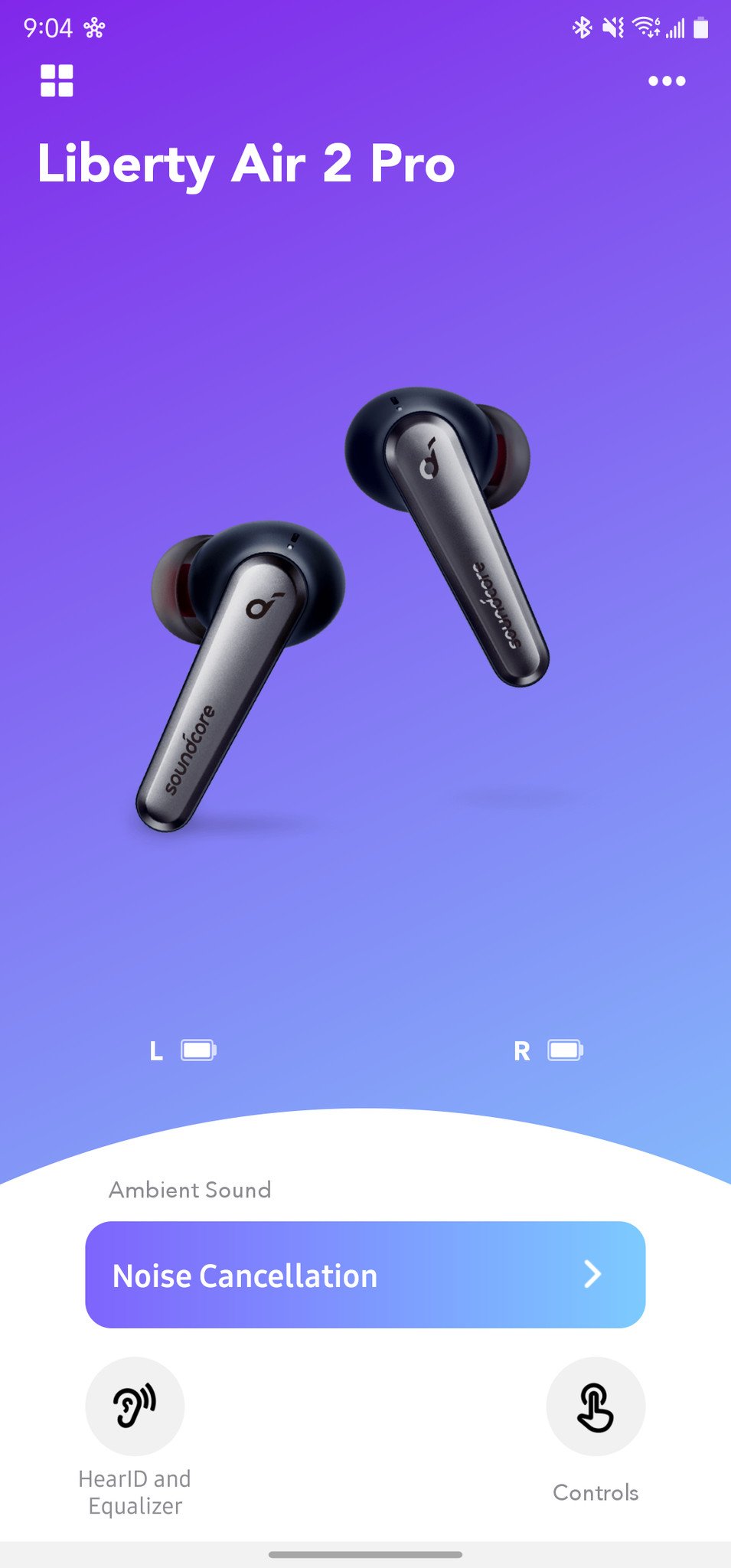
Task: Open the three-dot overflow menu
Action: [666, 81]
